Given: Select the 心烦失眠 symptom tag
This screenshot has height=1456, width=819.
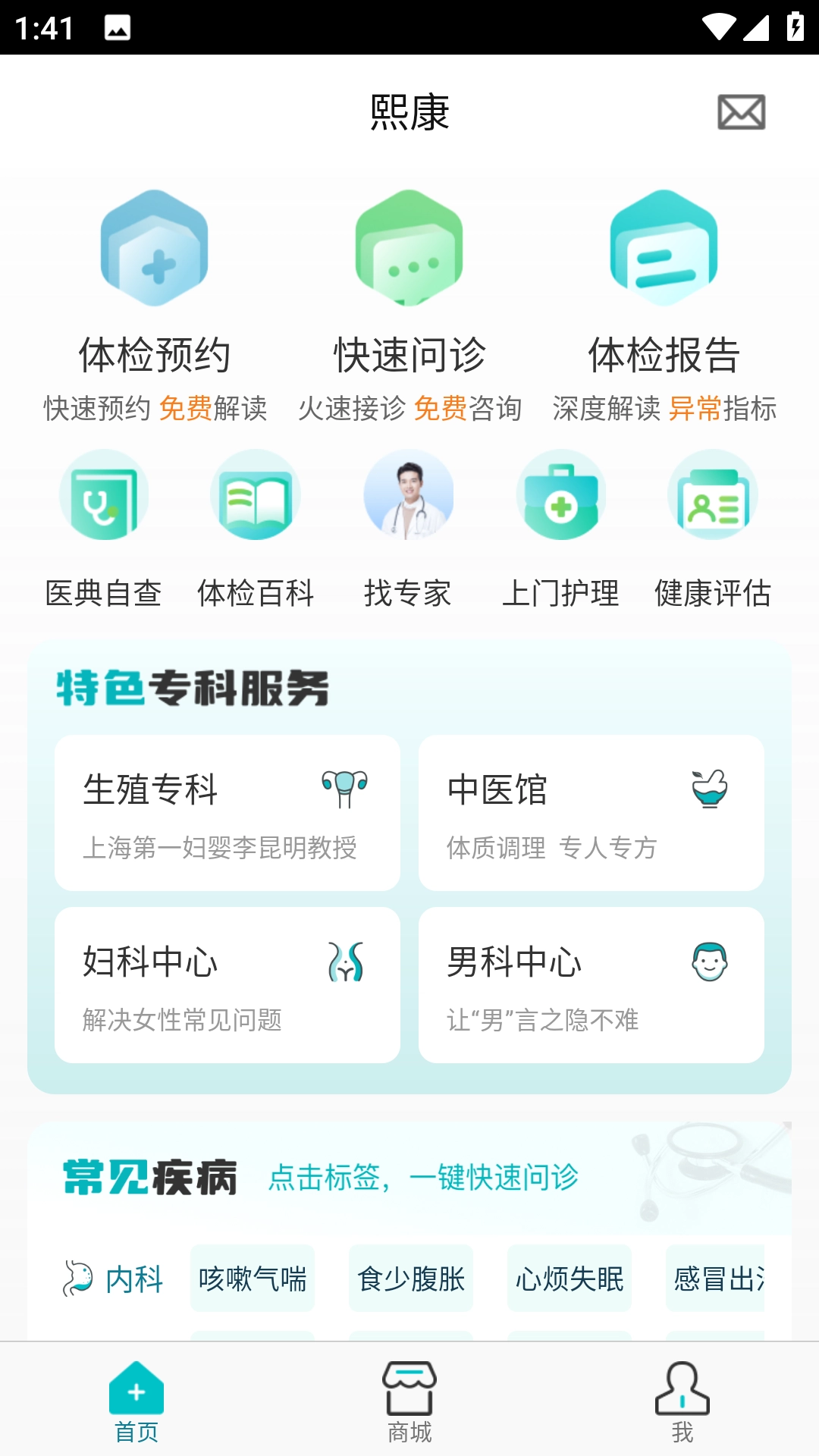Looking at the screenshot, I should (570, 1279).
